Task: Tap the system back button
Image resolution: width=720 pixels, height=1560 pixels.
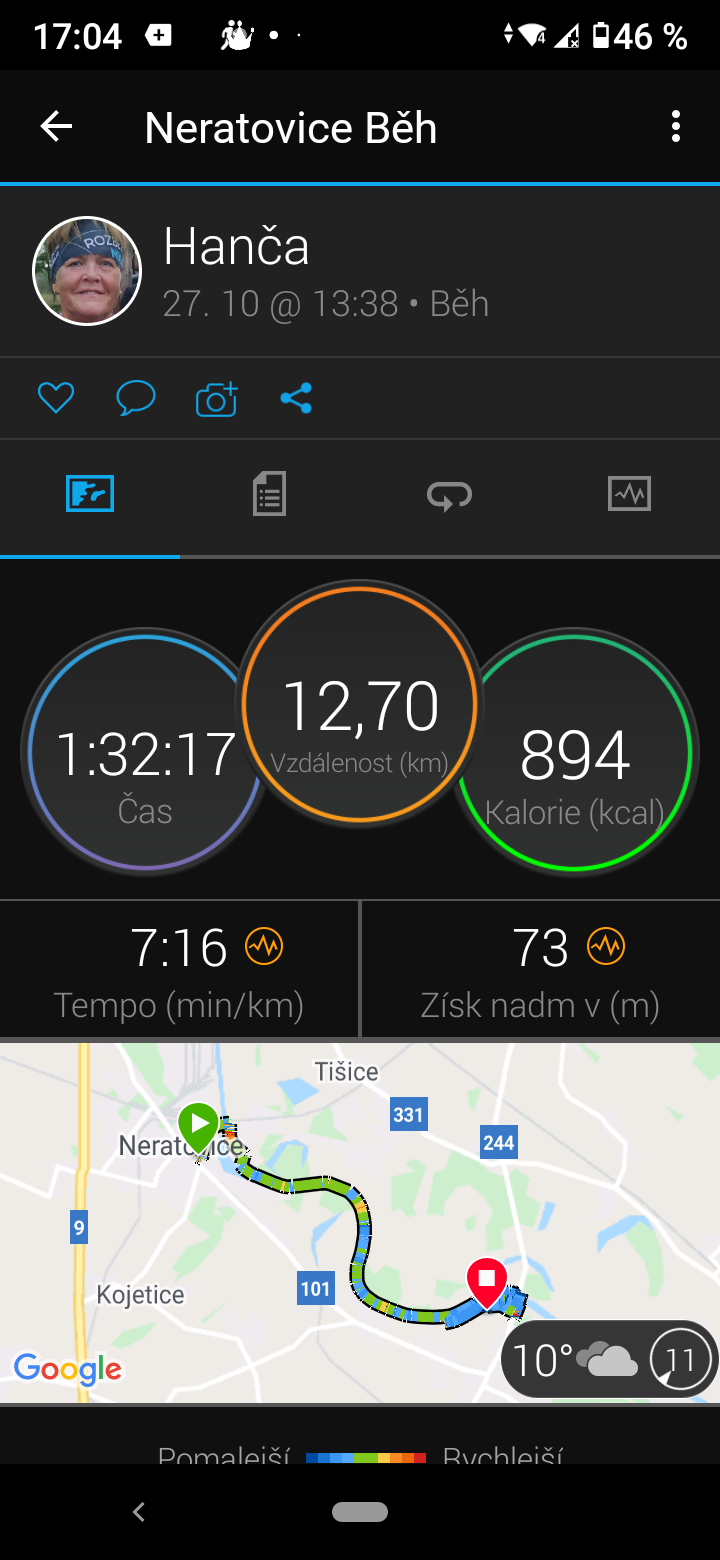Action: (139, 1512)
